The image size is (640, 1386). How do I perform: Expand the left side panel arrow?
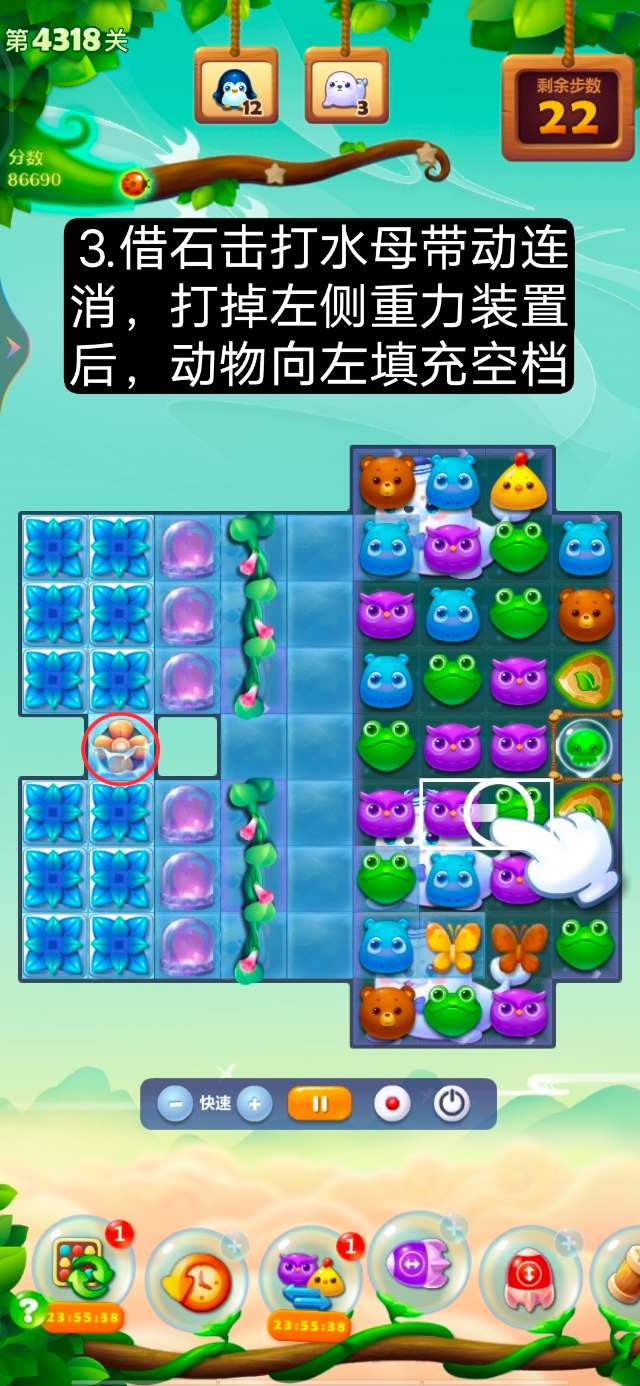(12, 347)
